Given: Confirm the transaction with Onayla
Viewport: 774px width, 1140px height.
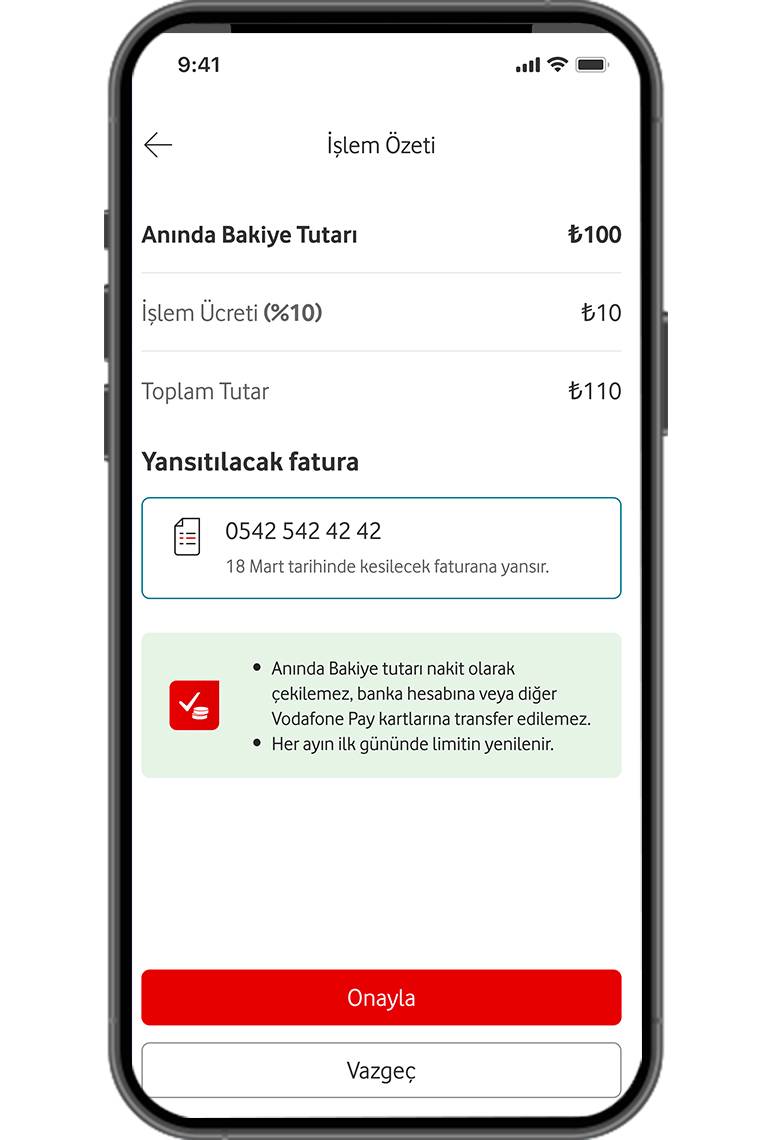Looking at the screenshot, I should click(381, 997).
